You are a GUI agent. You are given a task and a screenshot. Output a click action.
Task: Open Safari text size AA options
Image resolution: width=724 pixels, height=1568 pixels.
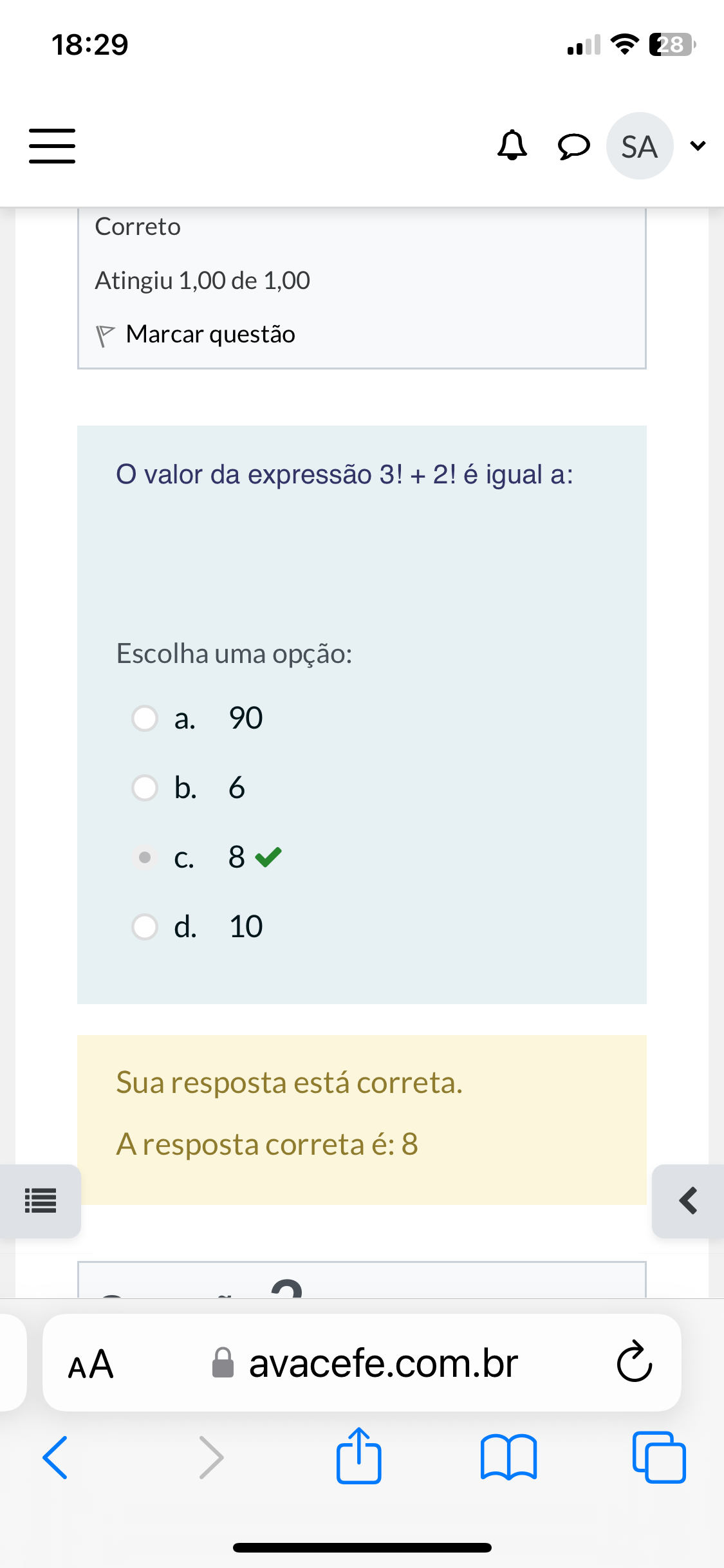click(x=91, y=1364)
